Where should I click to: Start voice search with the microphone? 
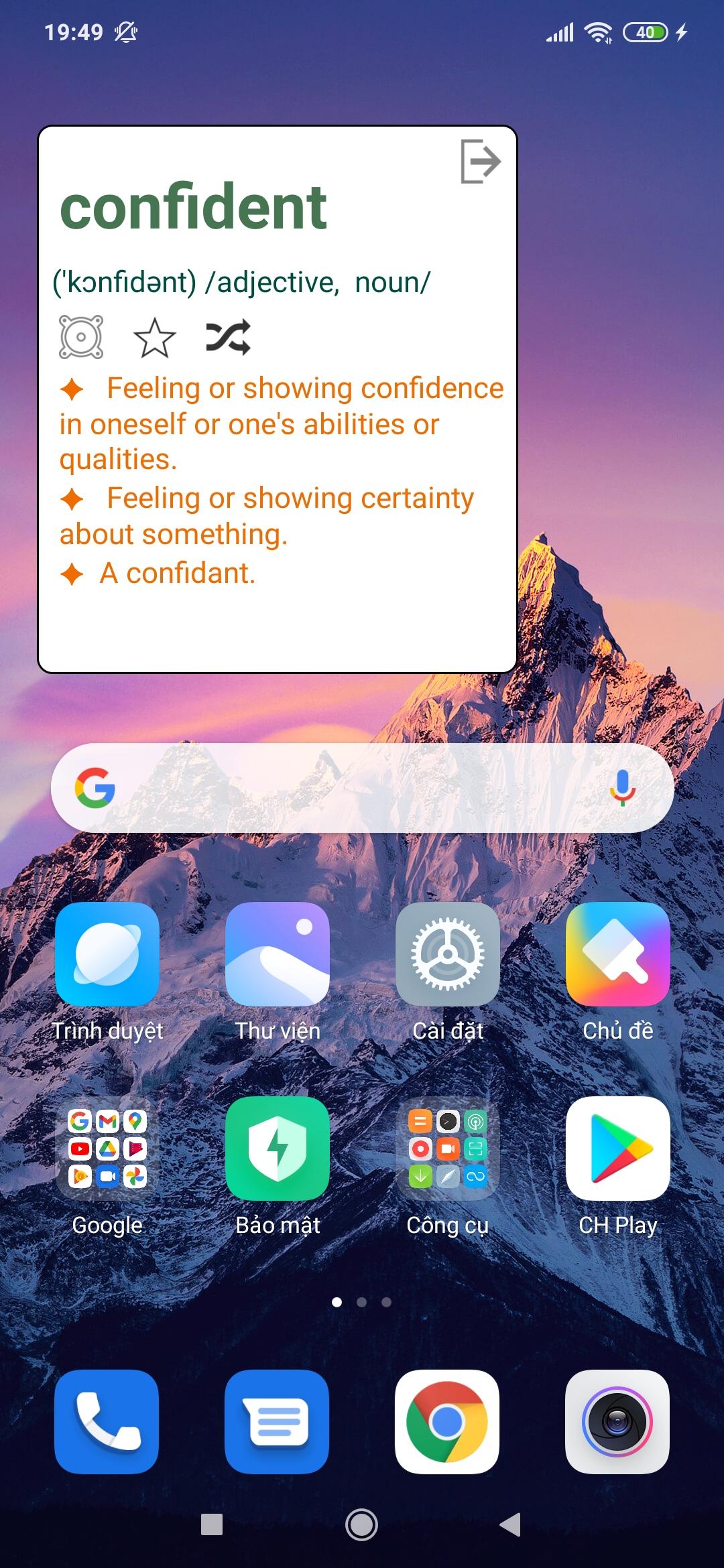point(622,787)
